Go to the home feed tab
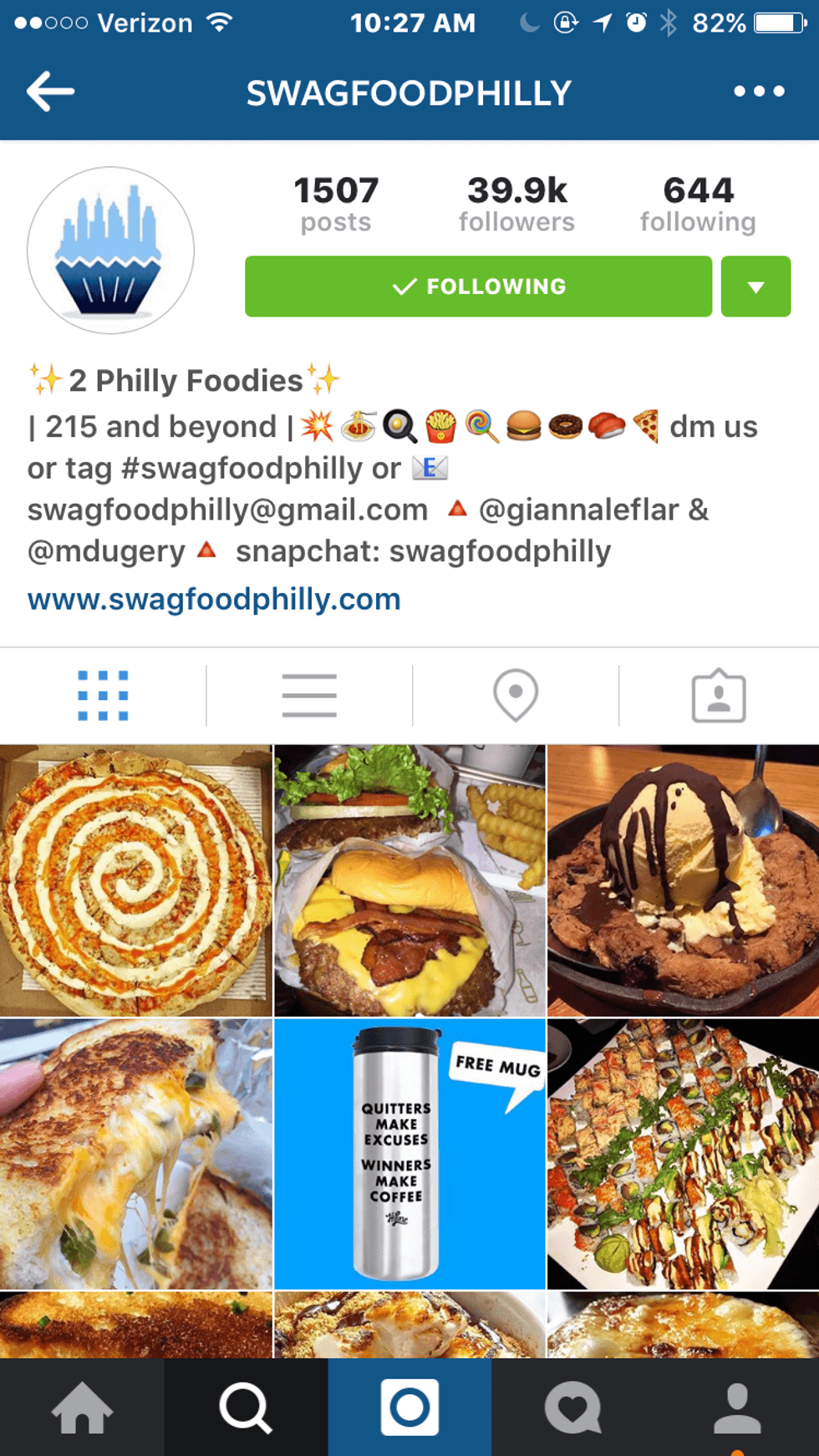The image size is (819, 1456). coord(82,1408)
